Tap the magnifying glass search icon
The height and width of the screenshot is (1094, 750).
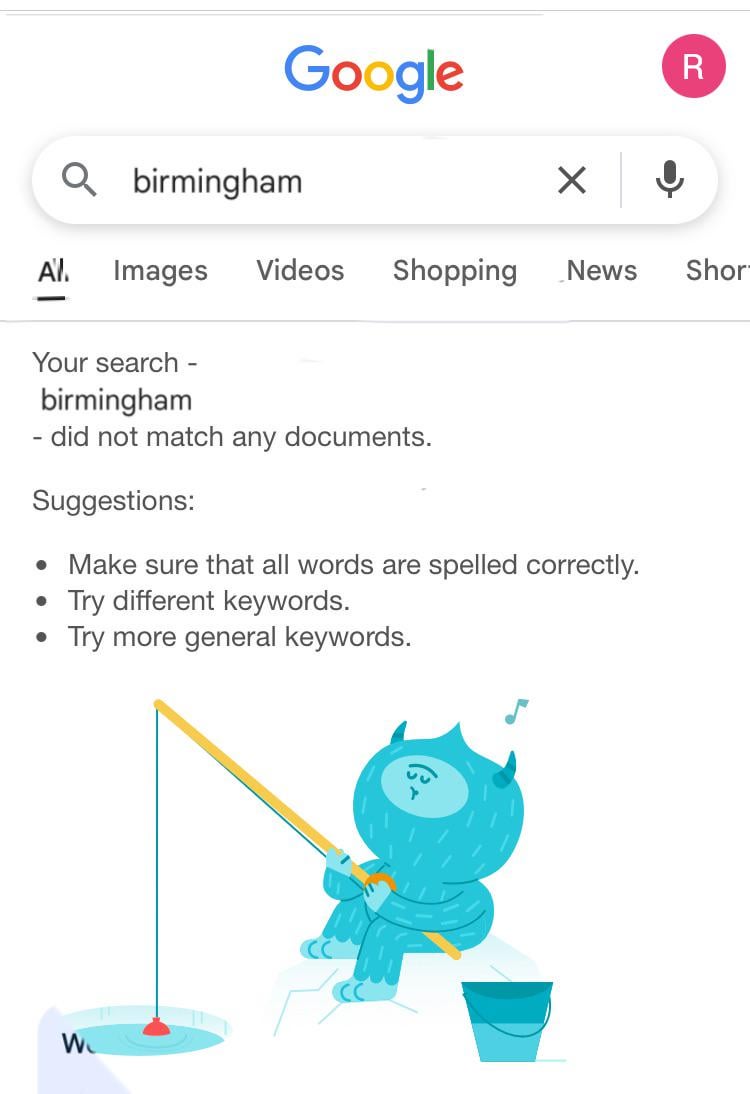[79, 181]
